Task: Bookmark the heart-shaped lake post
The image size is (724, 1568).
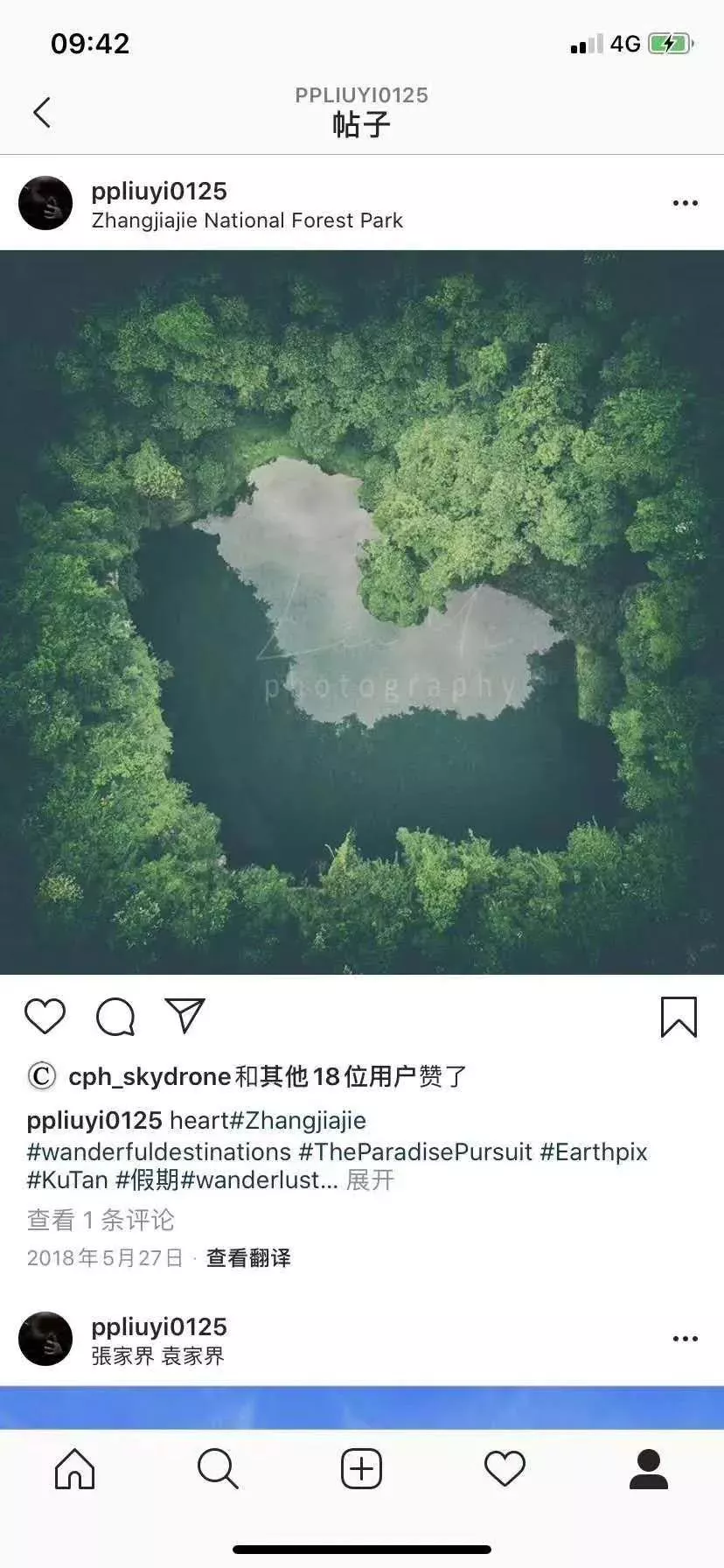Action: (679, 1017)
